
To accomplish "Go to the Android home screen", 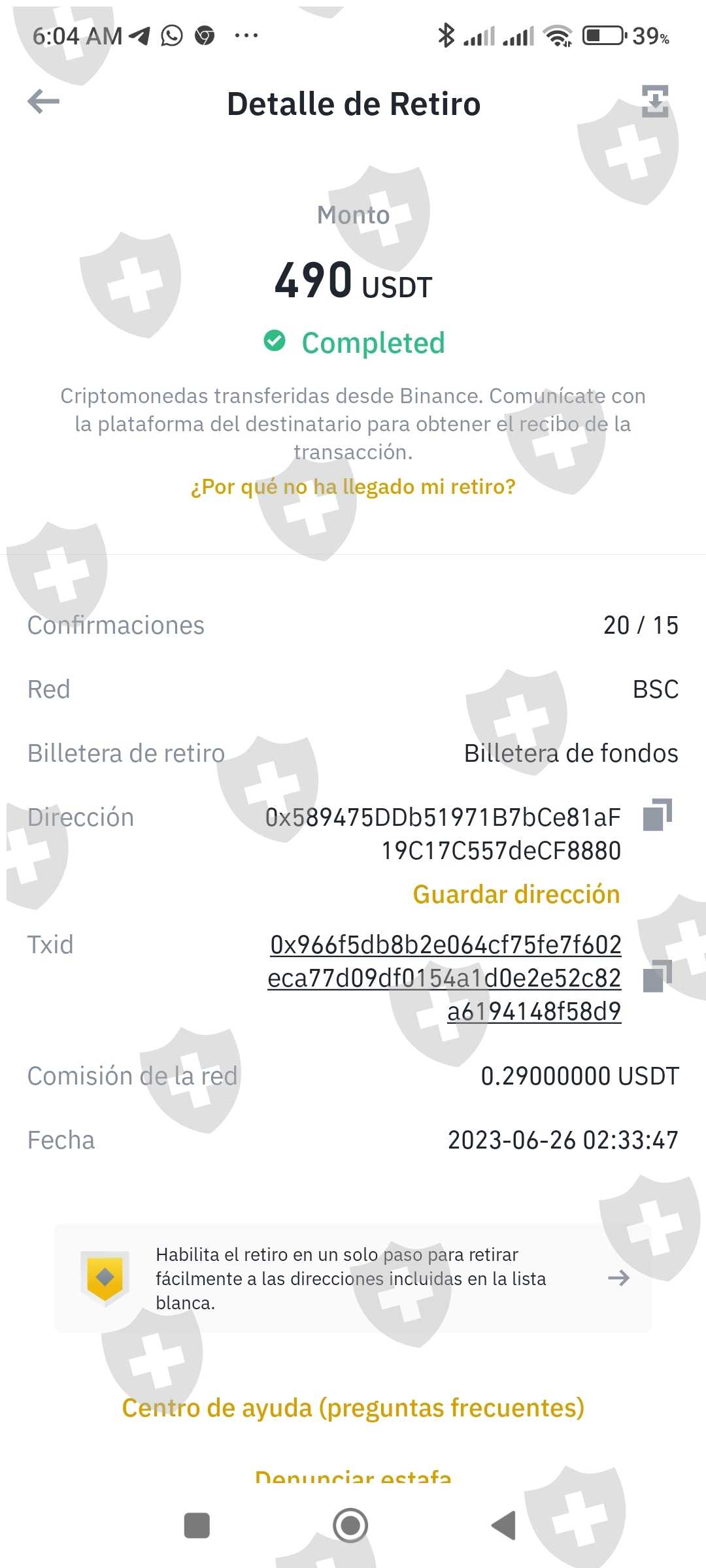I will 350,1526.
